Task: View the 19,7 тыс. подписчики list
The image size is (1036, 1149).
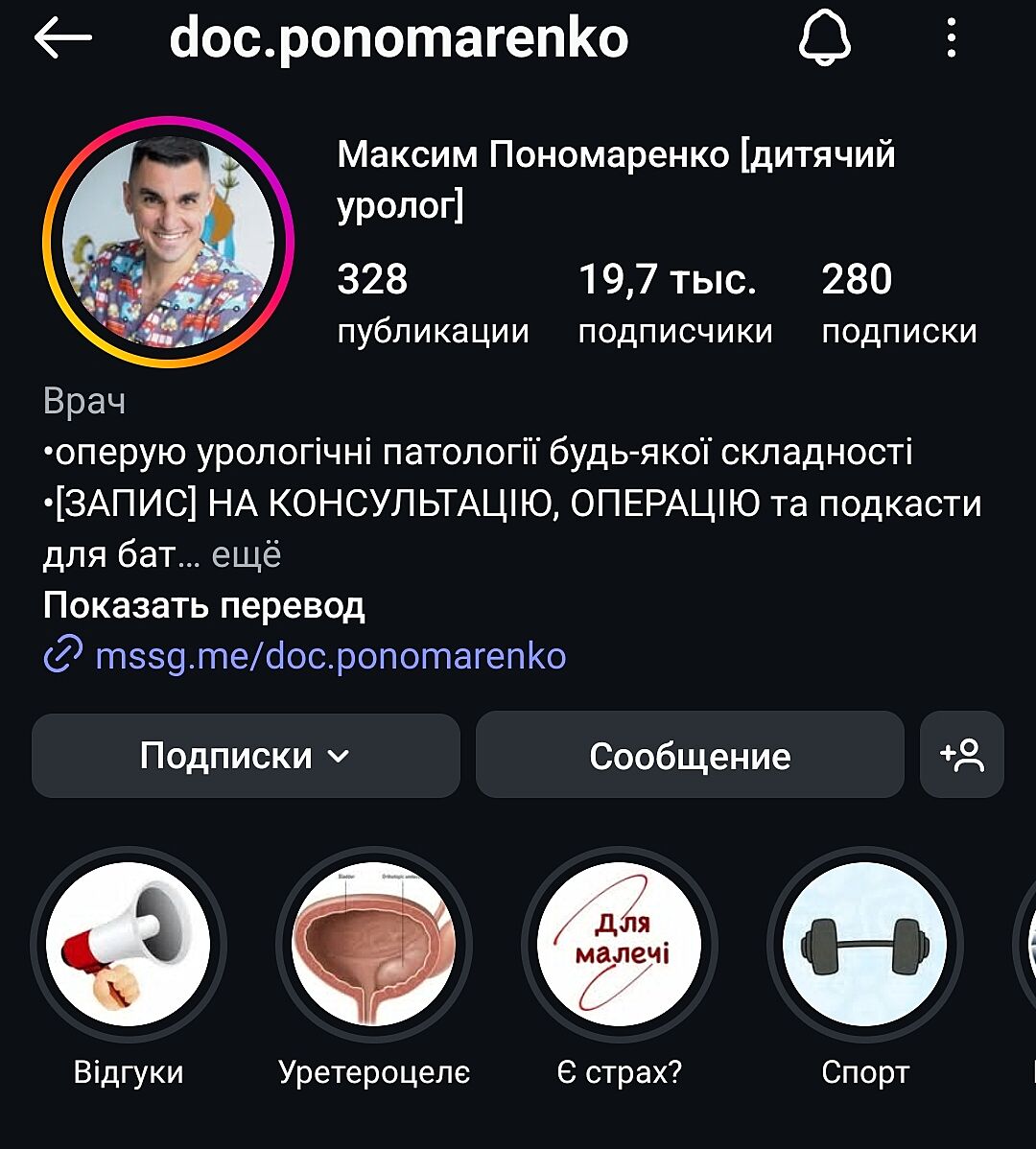Action: click(674, 303)
